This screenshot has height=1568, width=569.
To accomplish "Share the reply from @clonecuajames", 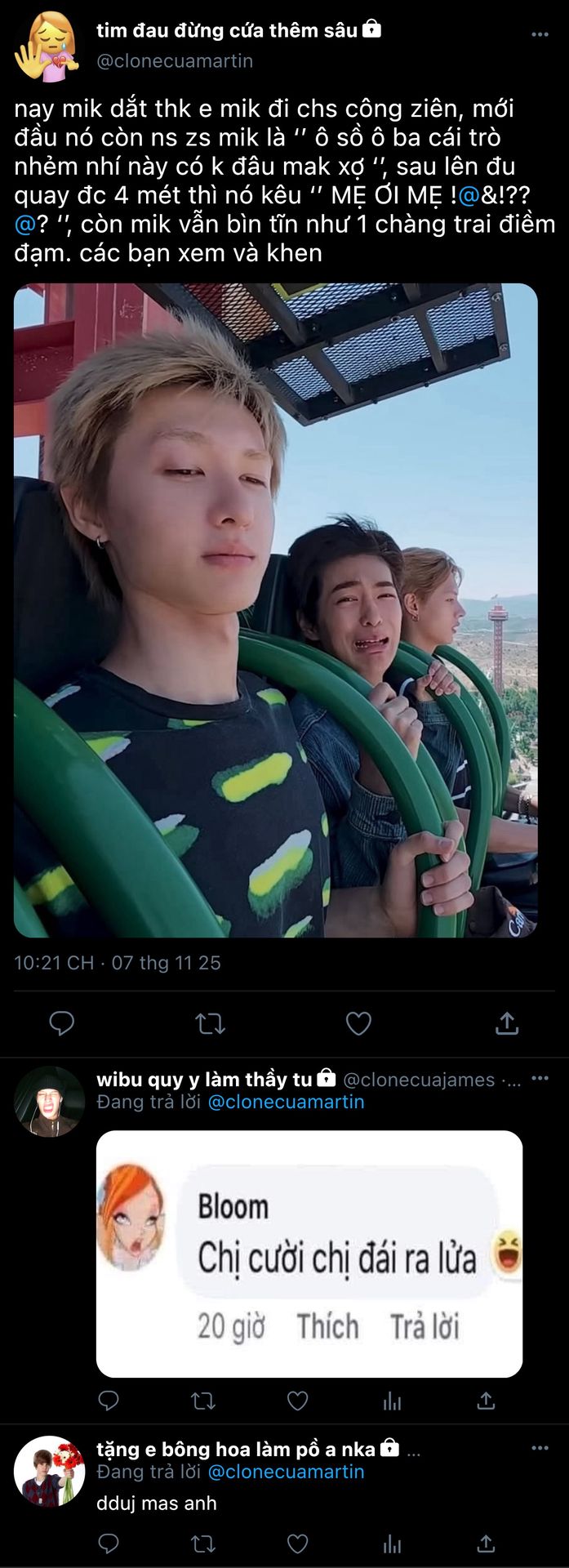I will pos(487,1401).
